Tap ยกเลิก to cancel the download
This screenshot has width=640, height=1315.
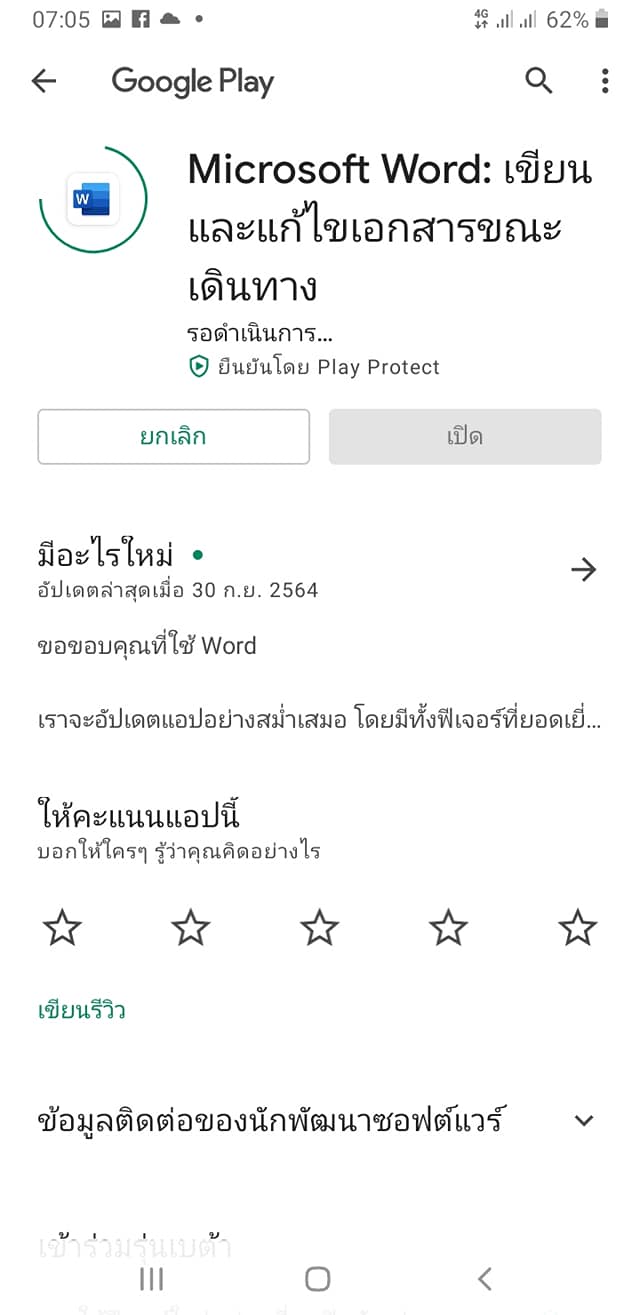click(x=174, y=437)
